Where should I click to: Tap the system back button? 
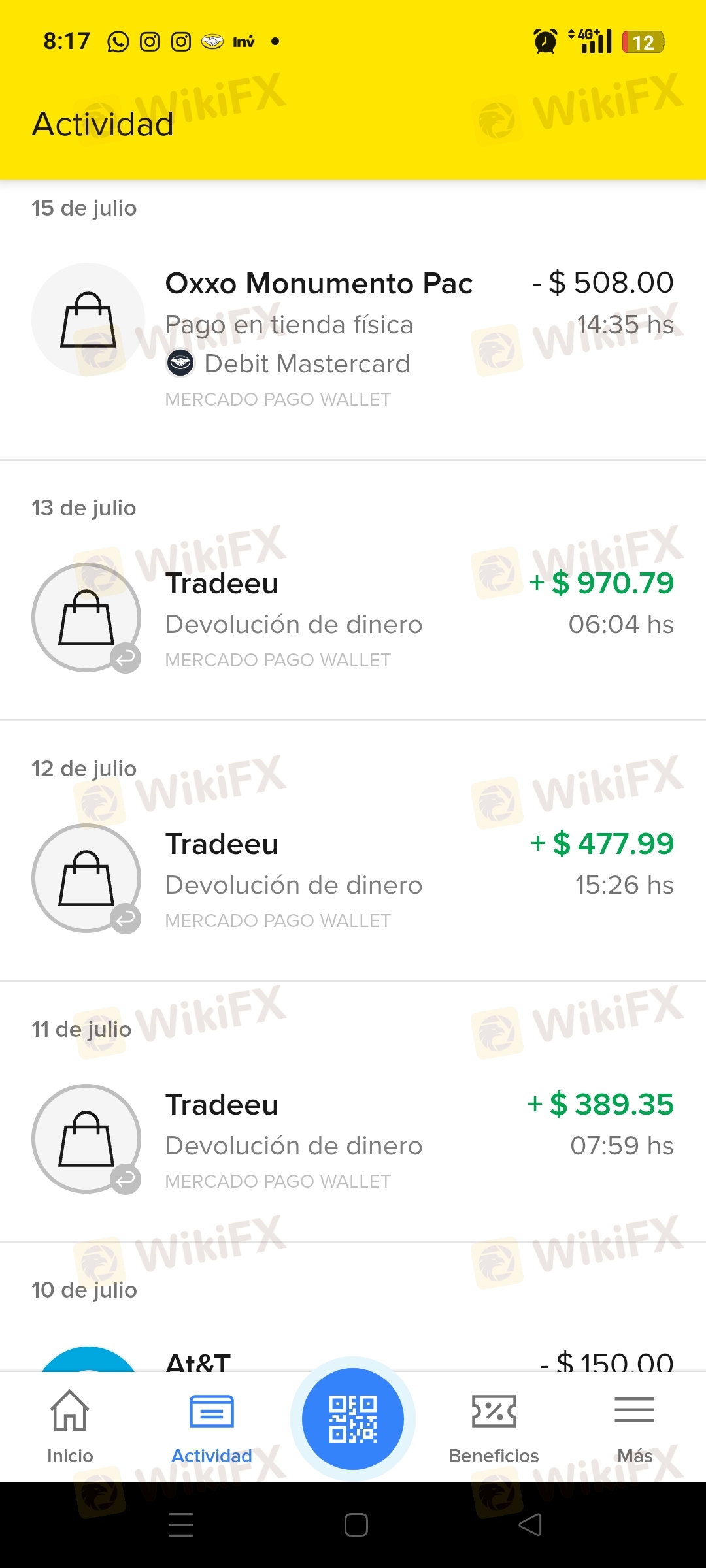[530, 1525]
